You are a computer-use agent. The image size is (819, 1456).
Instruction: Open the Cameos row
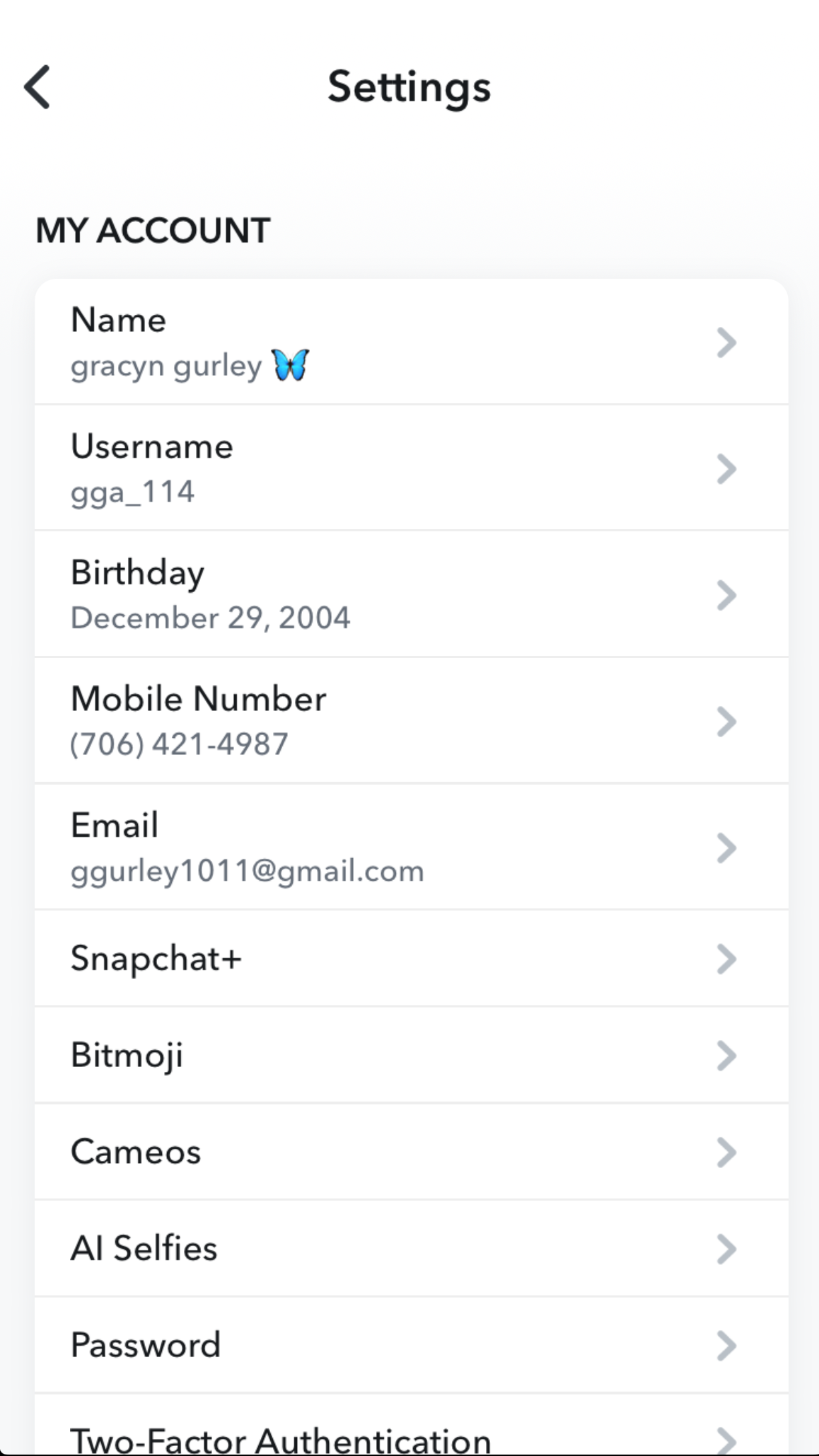point(410,1152)
